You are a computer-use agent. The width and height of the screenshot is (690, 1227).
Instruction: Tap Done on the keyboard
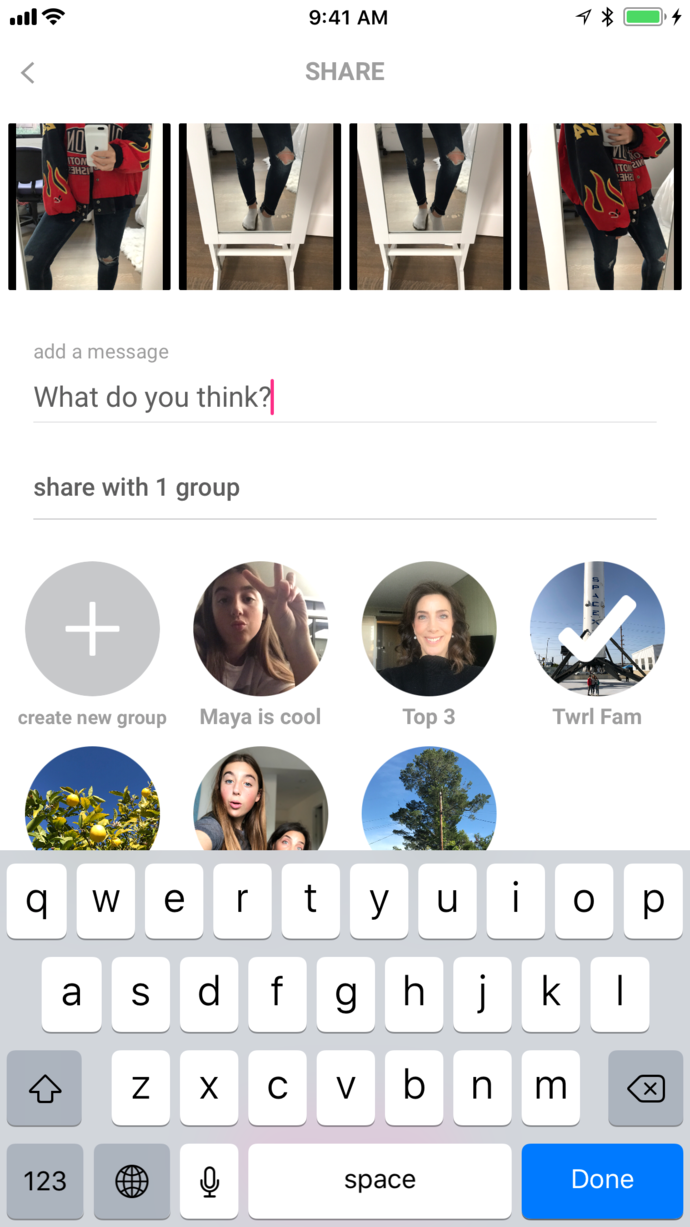click(602, 1180)
